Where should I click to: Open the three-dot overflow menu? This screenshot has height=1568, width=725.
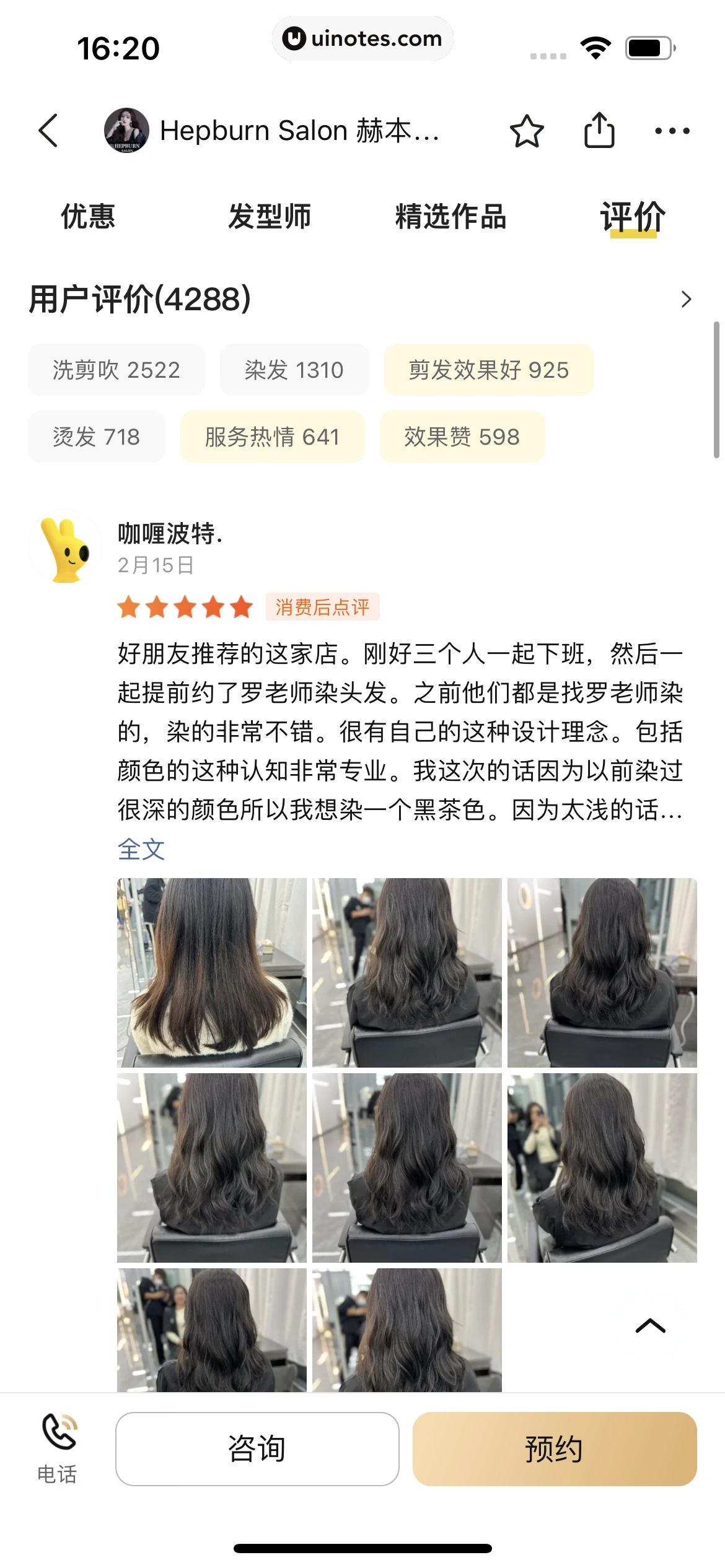[672, 131]
